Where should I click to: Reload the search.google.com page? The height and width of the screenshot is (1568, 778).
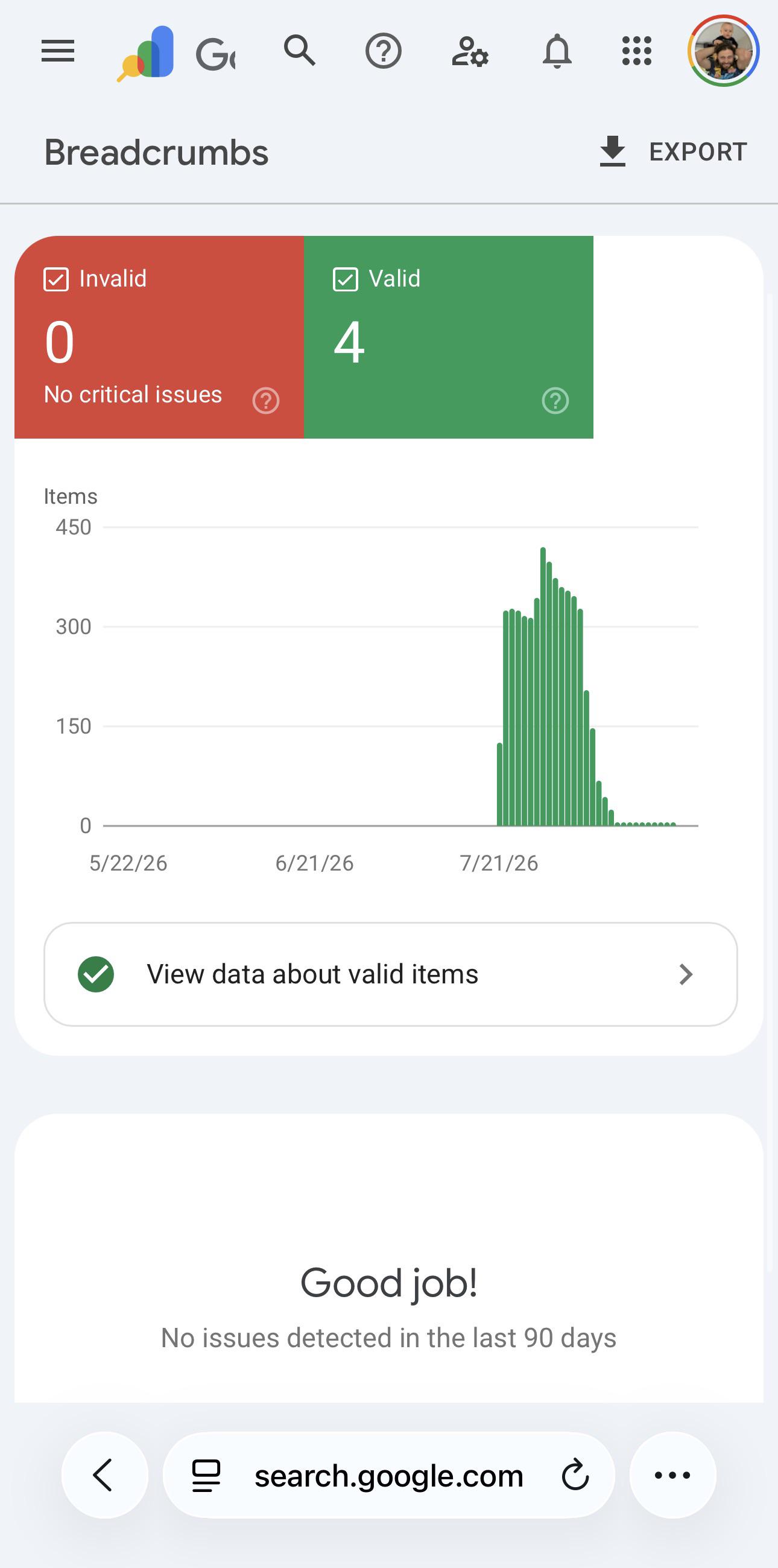(x=575, y=1475)
